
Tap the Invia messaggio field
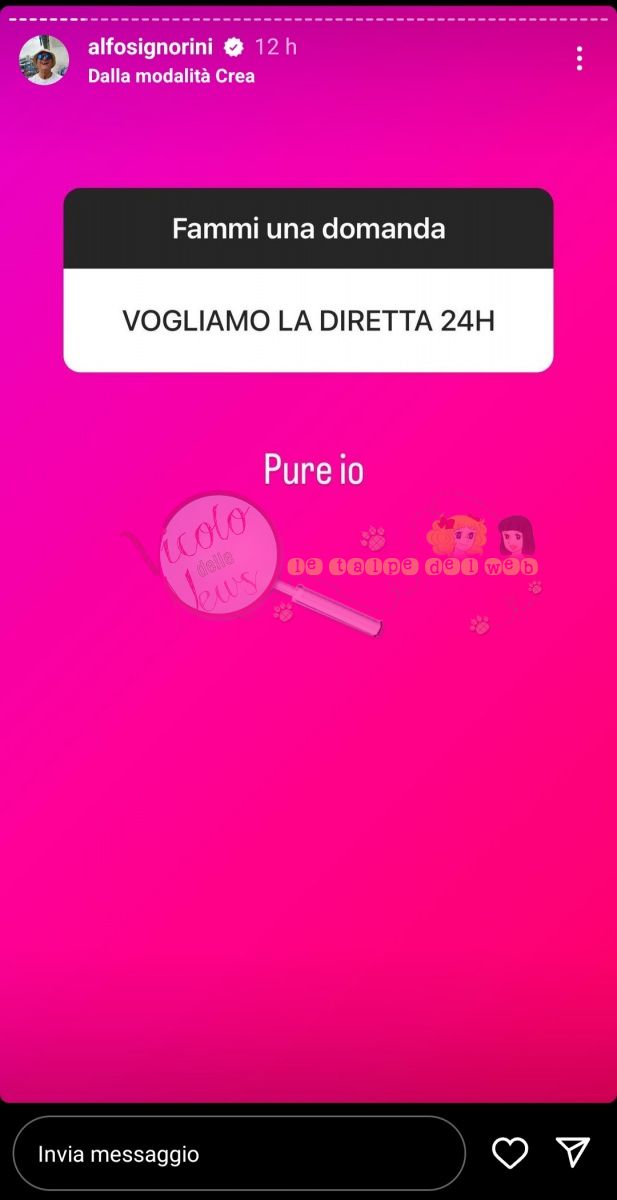coord(240,1153)
